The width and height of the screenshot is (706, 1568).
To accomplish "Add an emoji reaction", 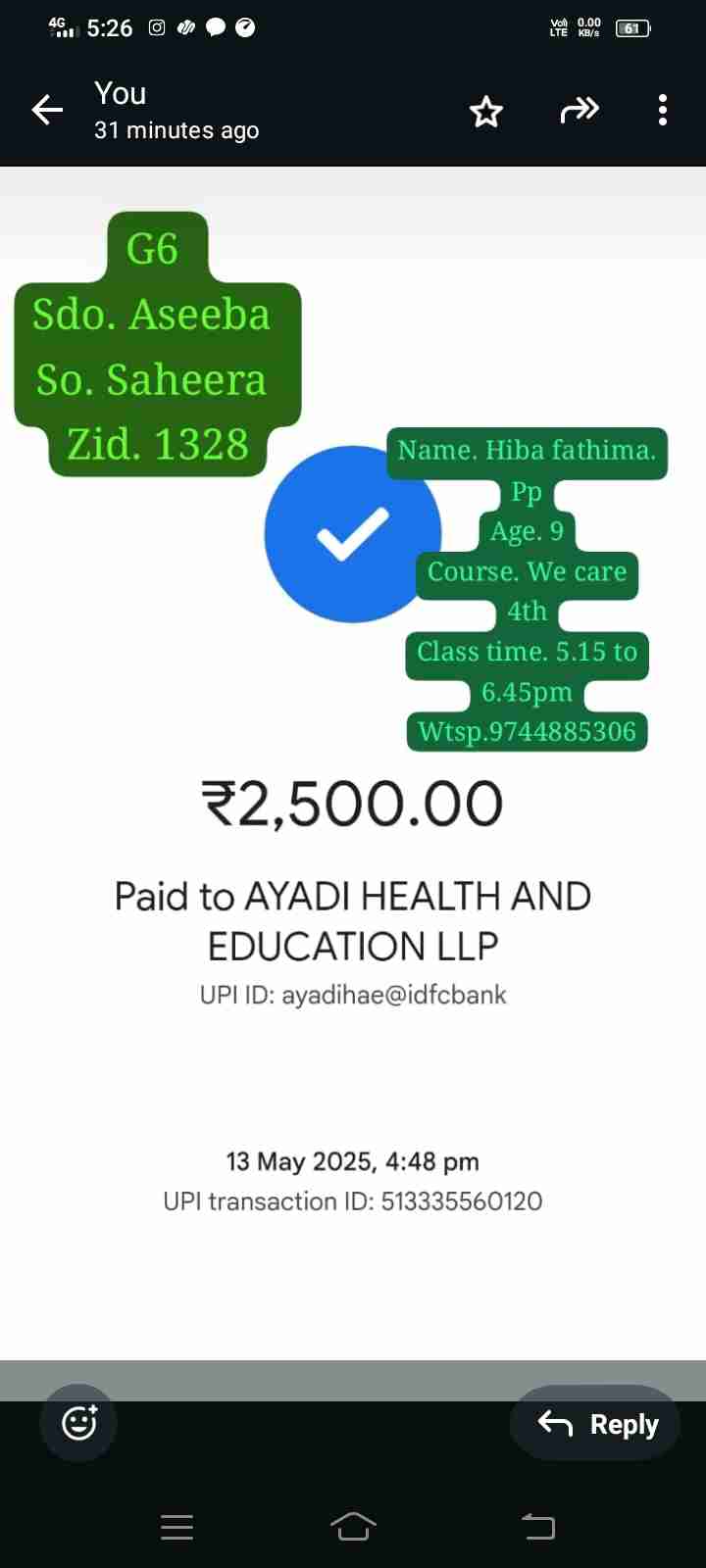I will point(78,1423).
